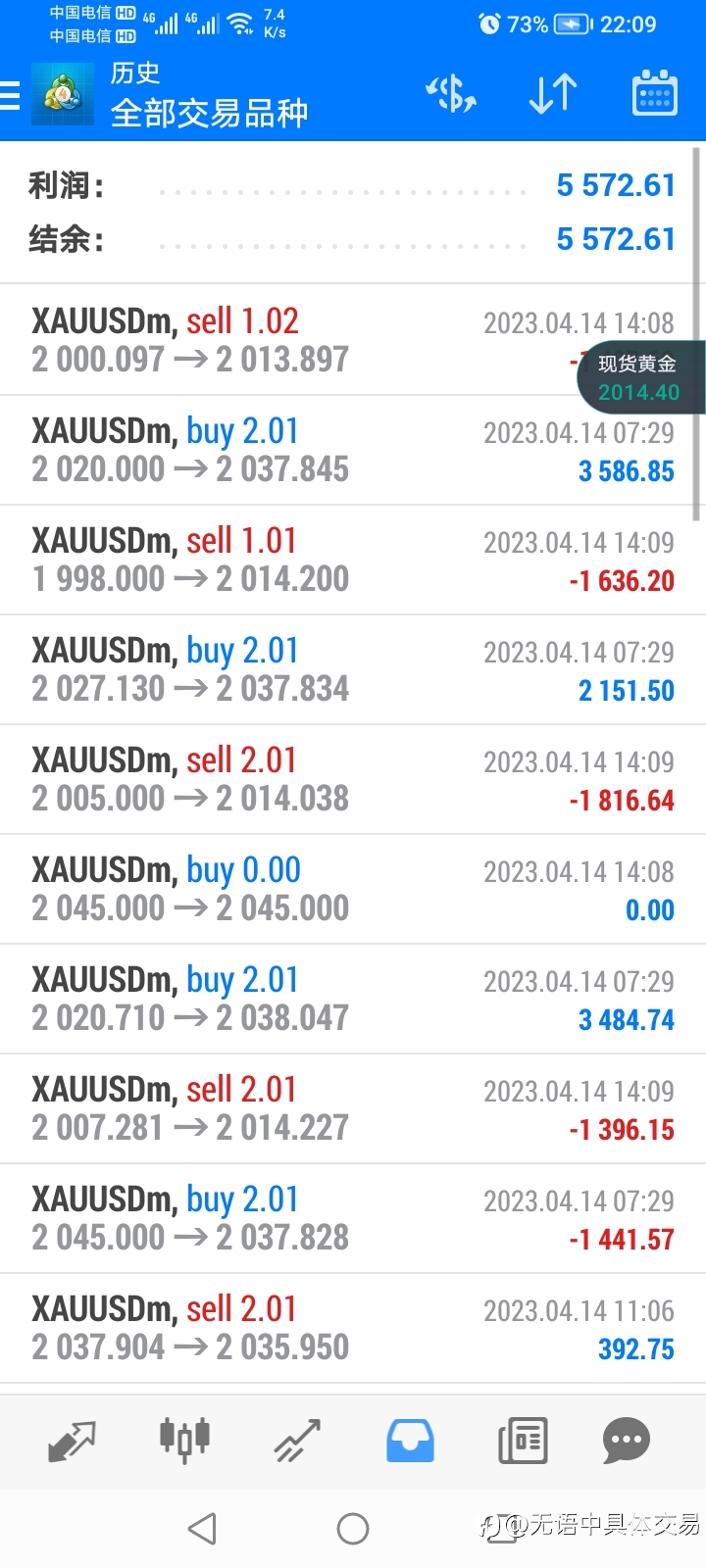Open the symbol filter dollar icon
Screen dimensions: 706x1568
pos(451,95)
